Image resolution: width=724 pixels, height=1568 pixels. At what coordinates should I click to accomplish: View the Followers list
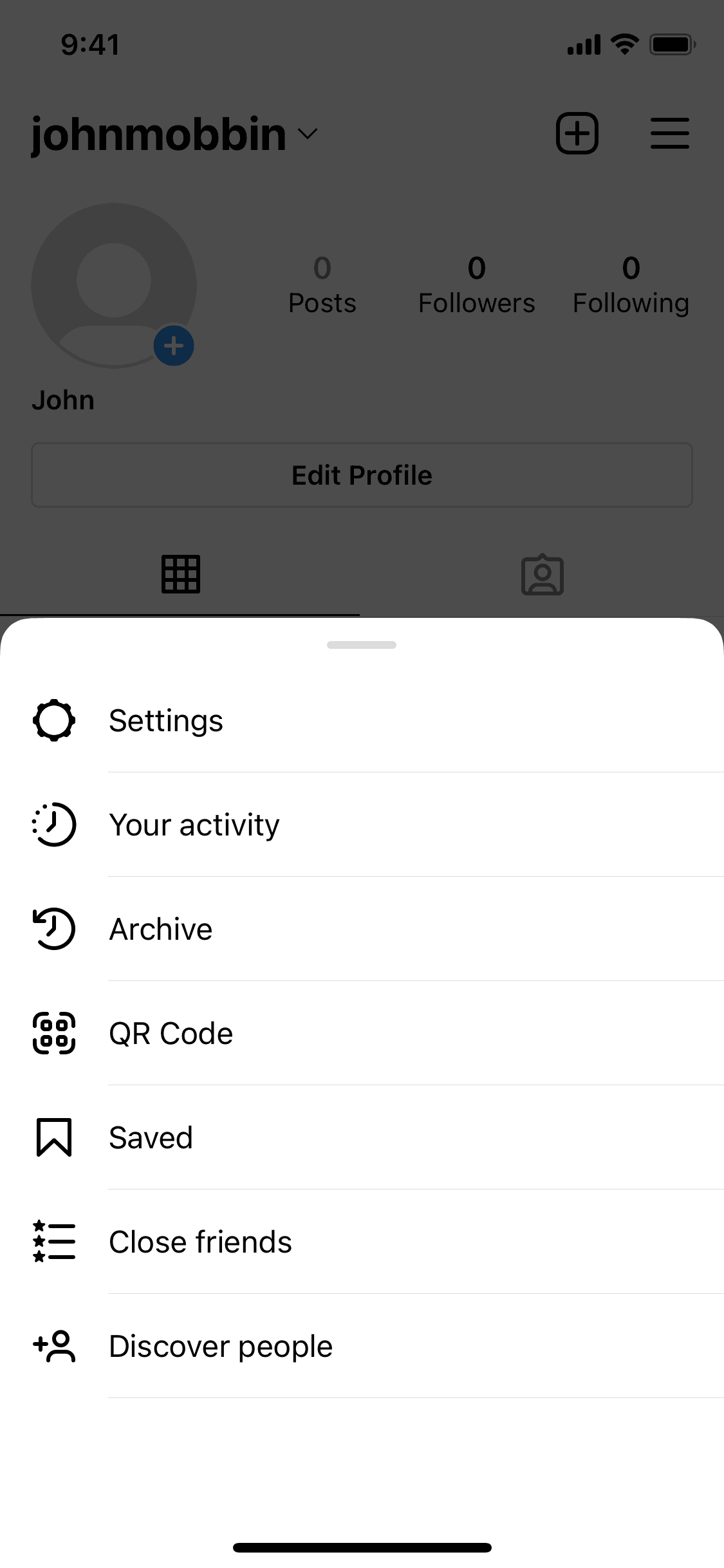pyautogui.click(x=476, y=285)
